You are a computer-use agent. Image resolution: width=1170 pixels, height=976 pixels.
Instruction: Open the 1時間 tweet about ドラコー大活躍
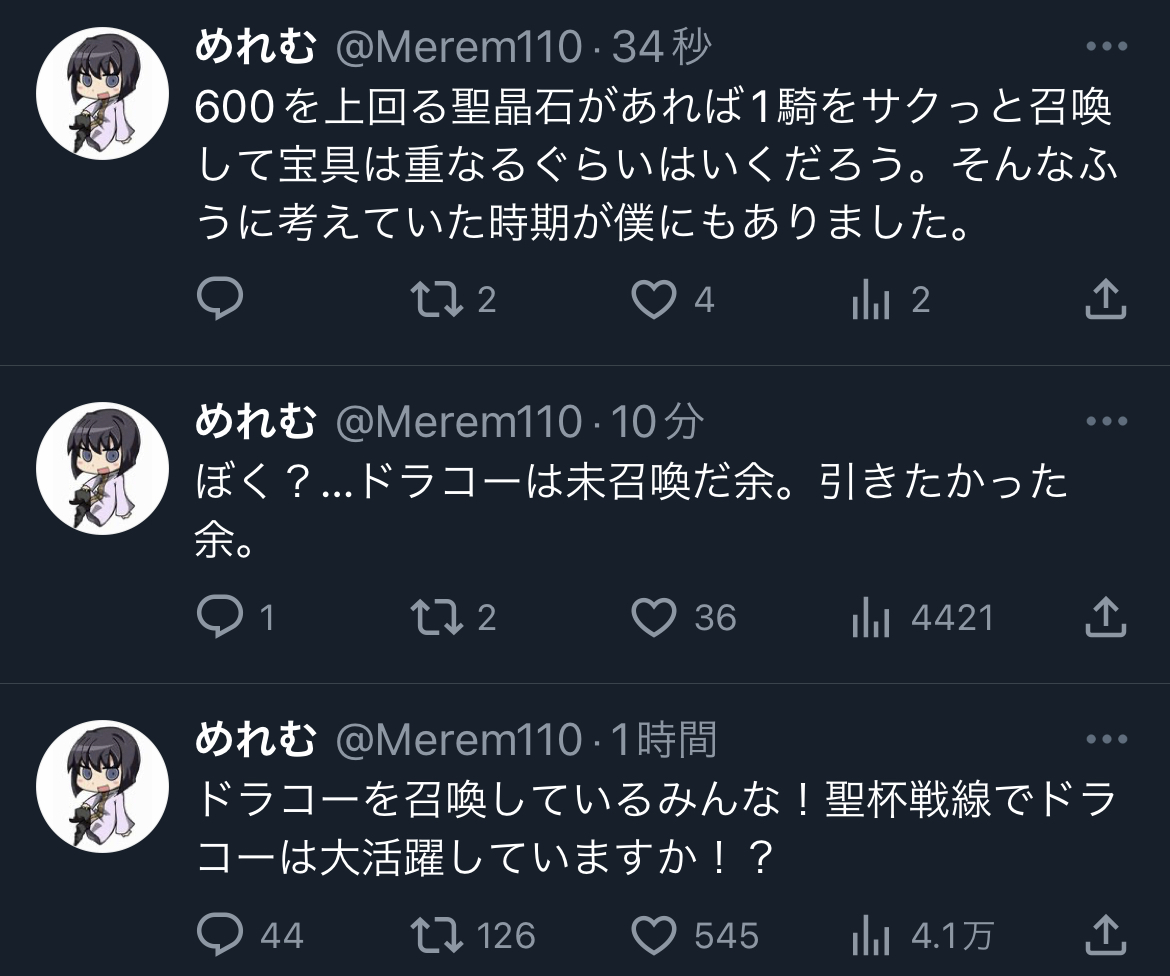click(x=650, y=828)
